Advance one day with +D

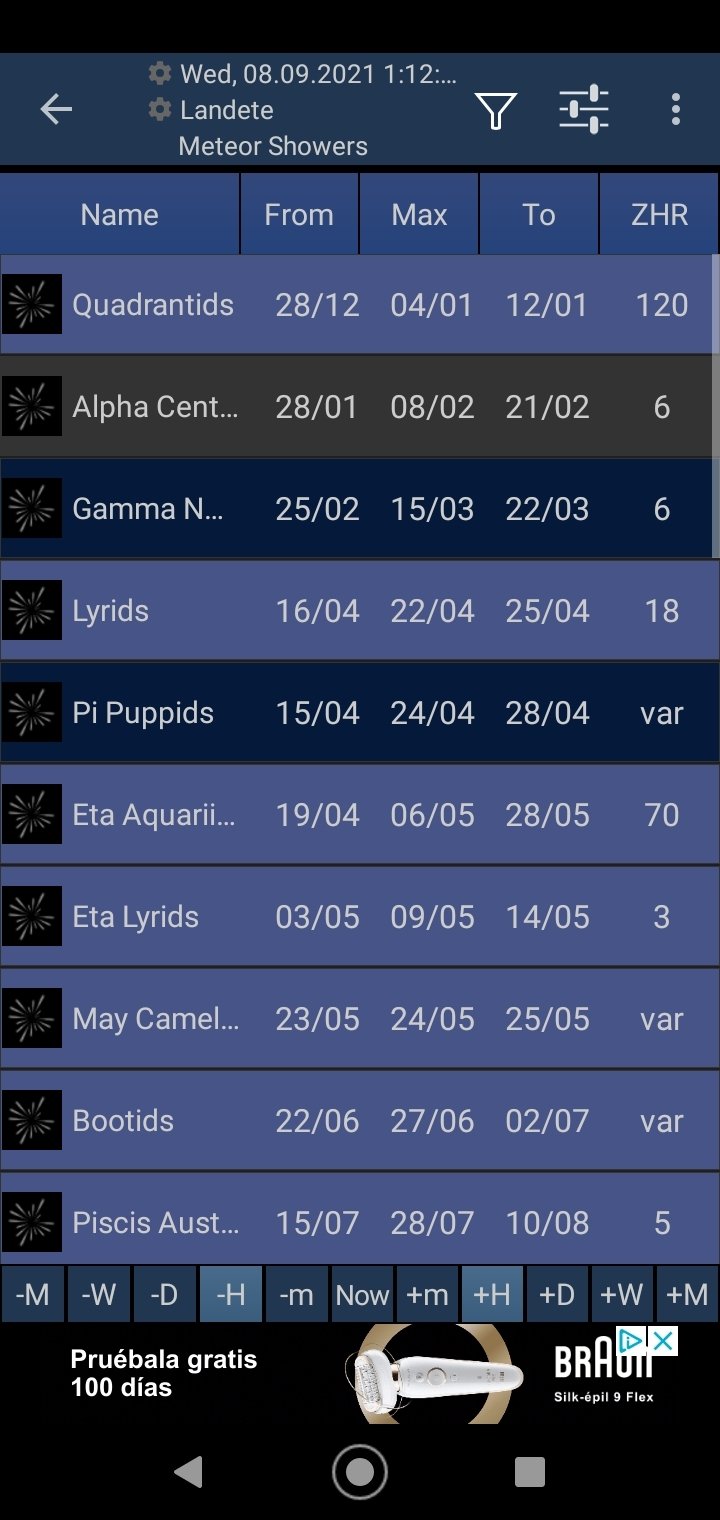(557, 1295)
